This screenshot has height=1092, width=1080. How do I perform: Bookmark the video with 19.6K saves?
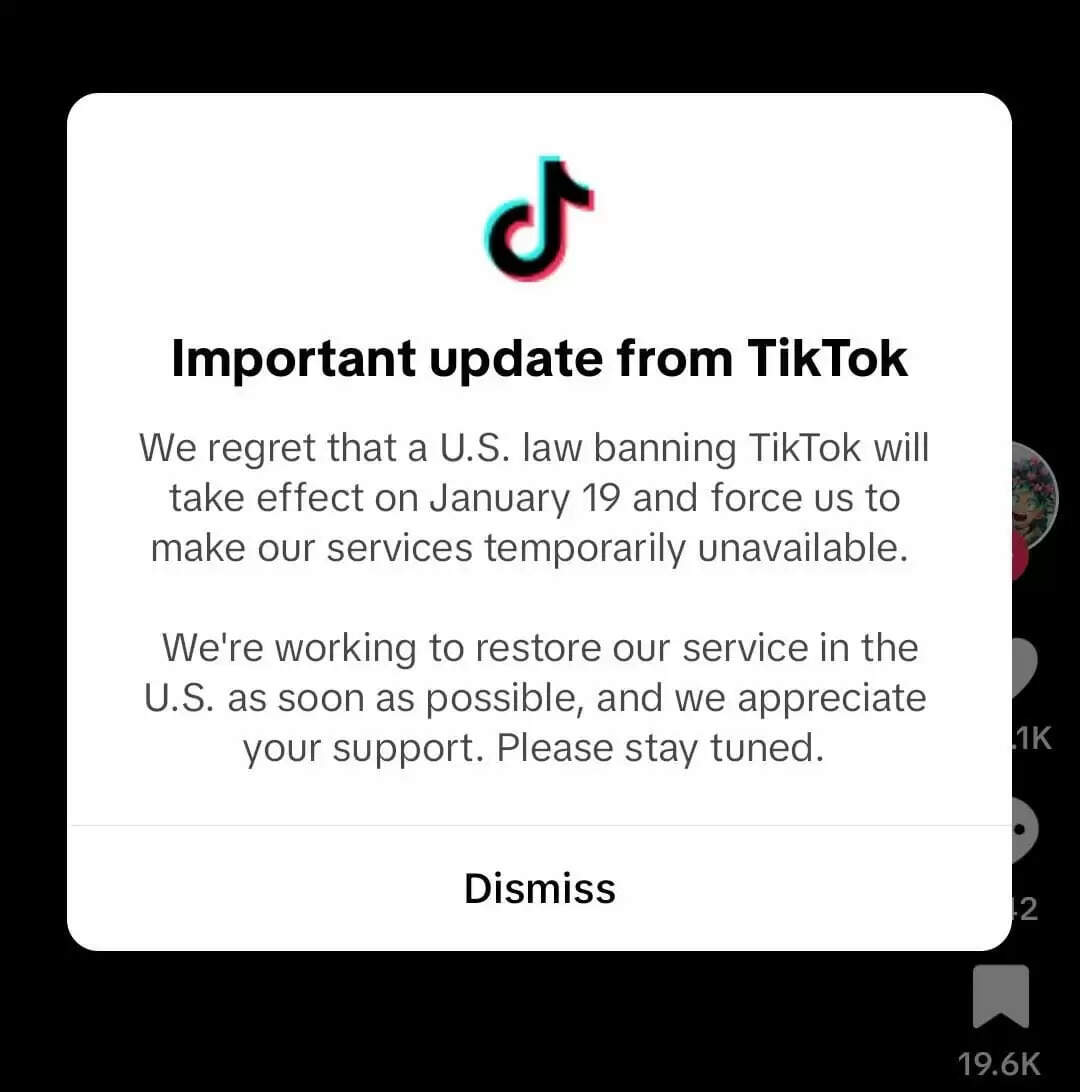click(1001, 997)
